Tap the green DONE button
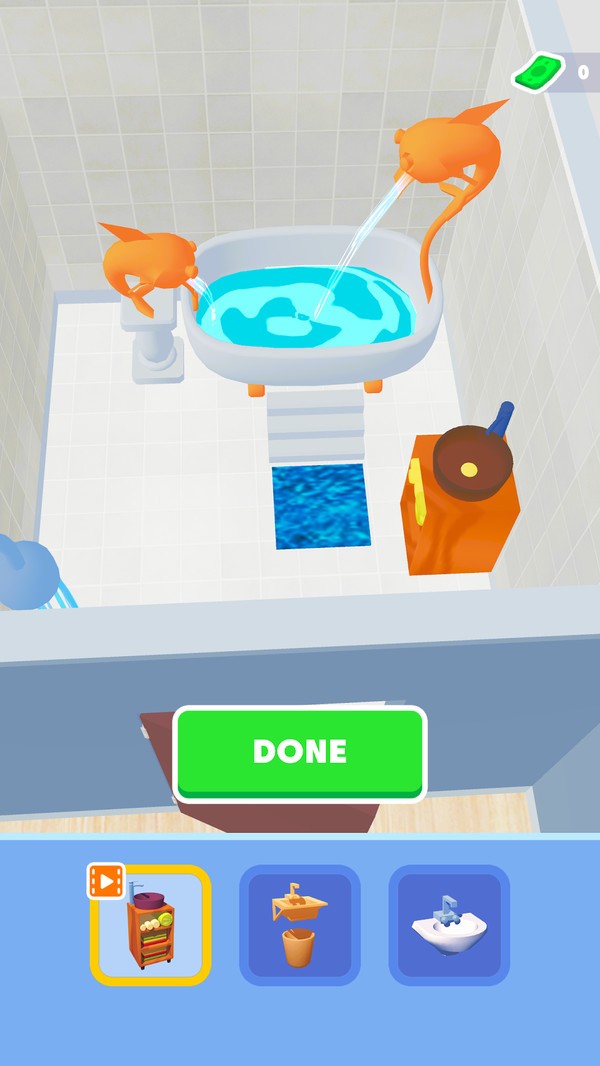The width and height of the screenshot is (600, 1066). [x=300, y=752]
